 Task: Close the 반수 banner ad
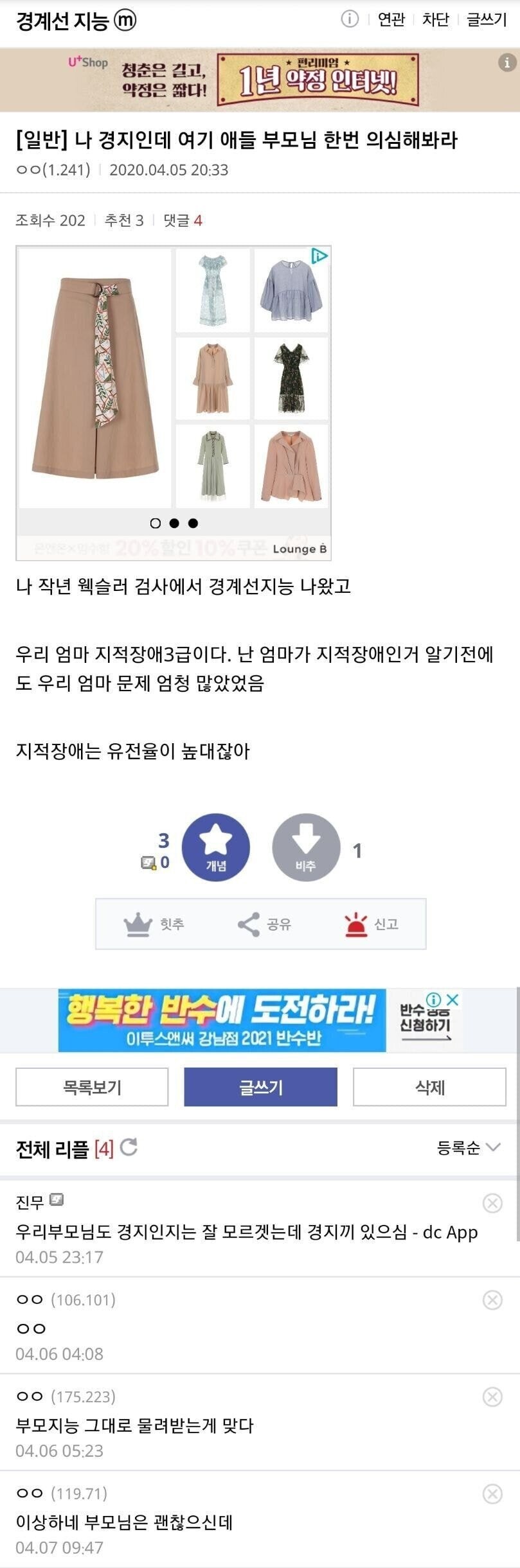pyautogui.click(x=453, y=1000)
